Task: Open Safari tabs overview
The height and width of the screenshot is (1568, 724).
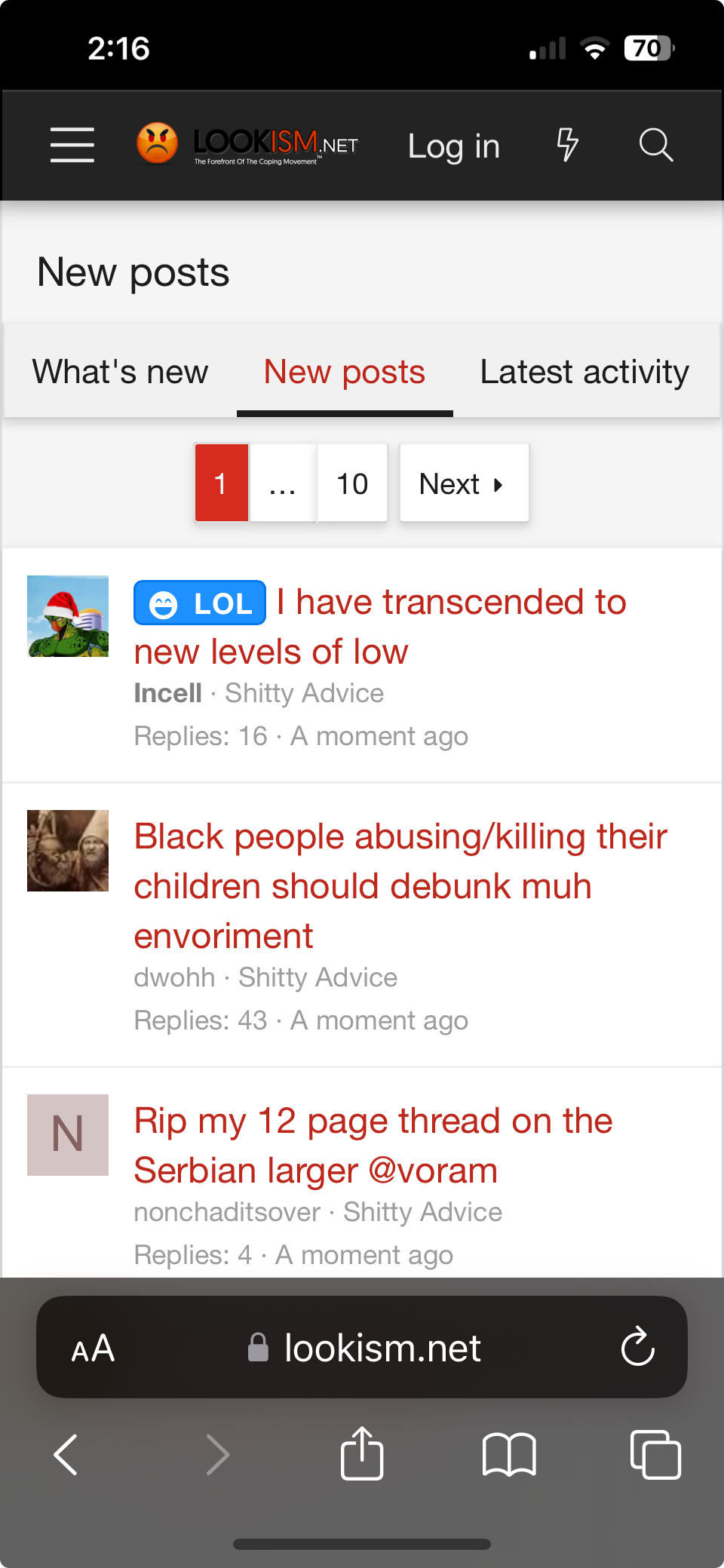Action: pyautogui.click(x=655, y=1453)
